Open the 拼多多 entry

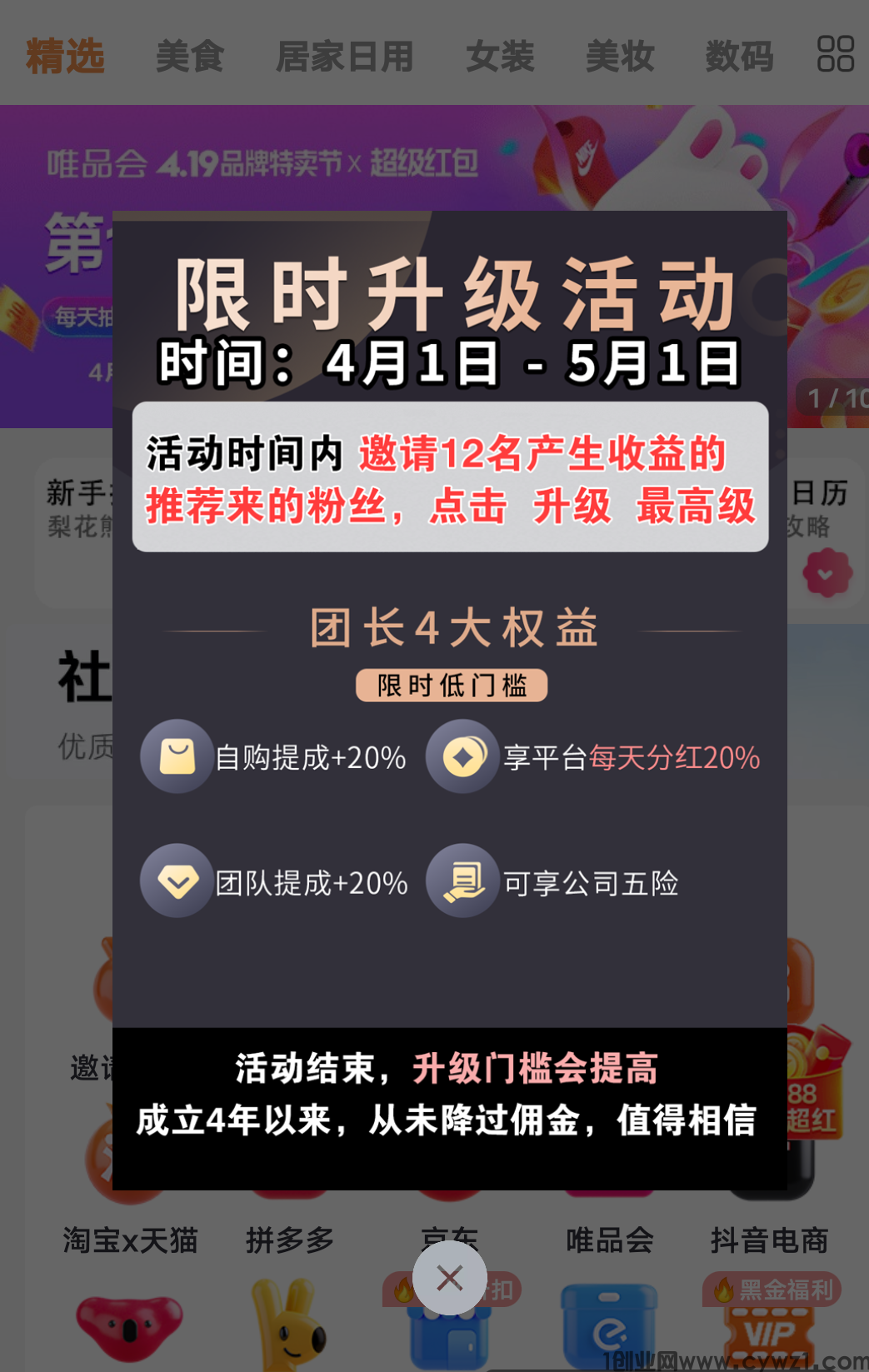click(289, 1239)
